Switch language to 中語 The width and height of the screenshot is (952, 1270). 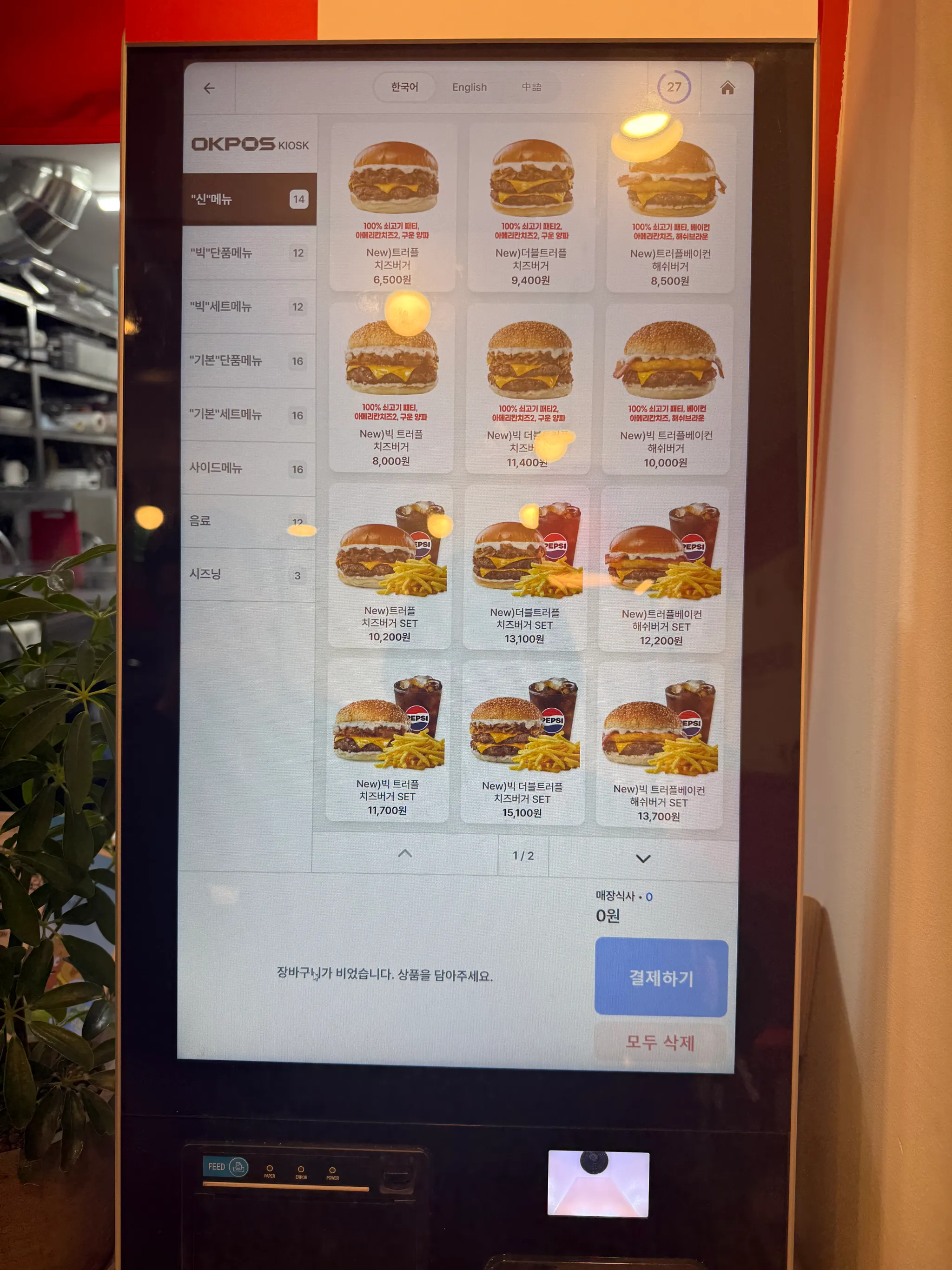point(531,86)
